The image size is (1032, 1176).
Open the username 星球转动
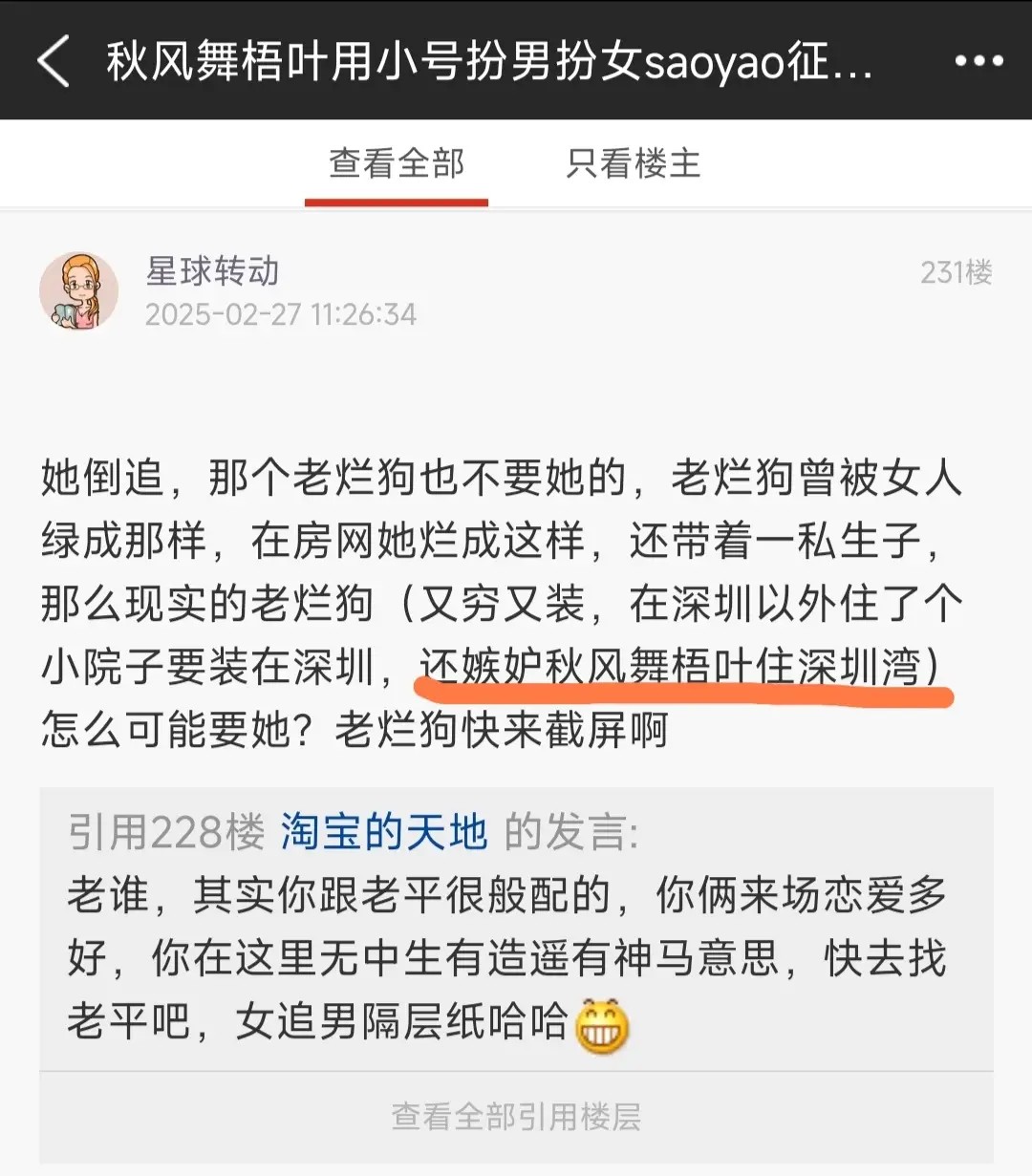[x=212, y=271]
